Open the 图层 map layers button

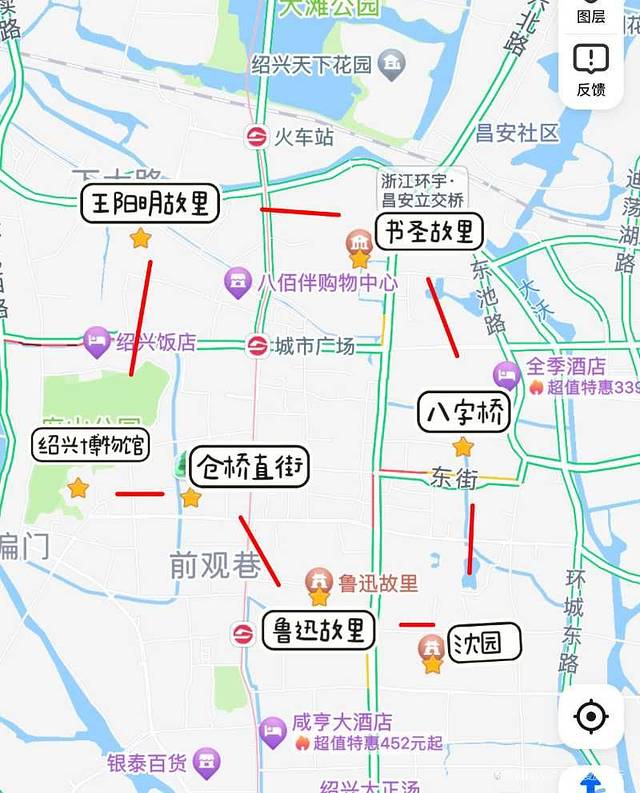pyautogui.click(x=591, y=13)
